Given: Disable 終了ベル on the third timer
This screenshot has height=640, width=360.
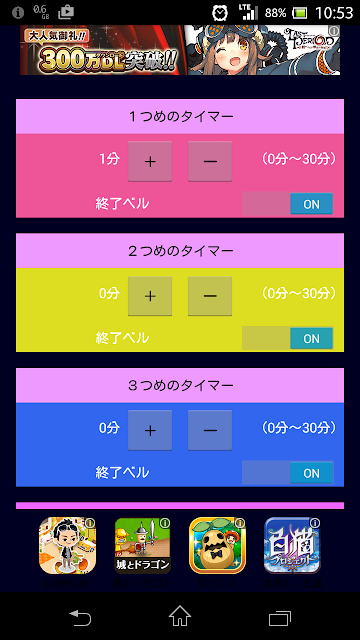Looking at the screenshot, I should pos(288,473).
